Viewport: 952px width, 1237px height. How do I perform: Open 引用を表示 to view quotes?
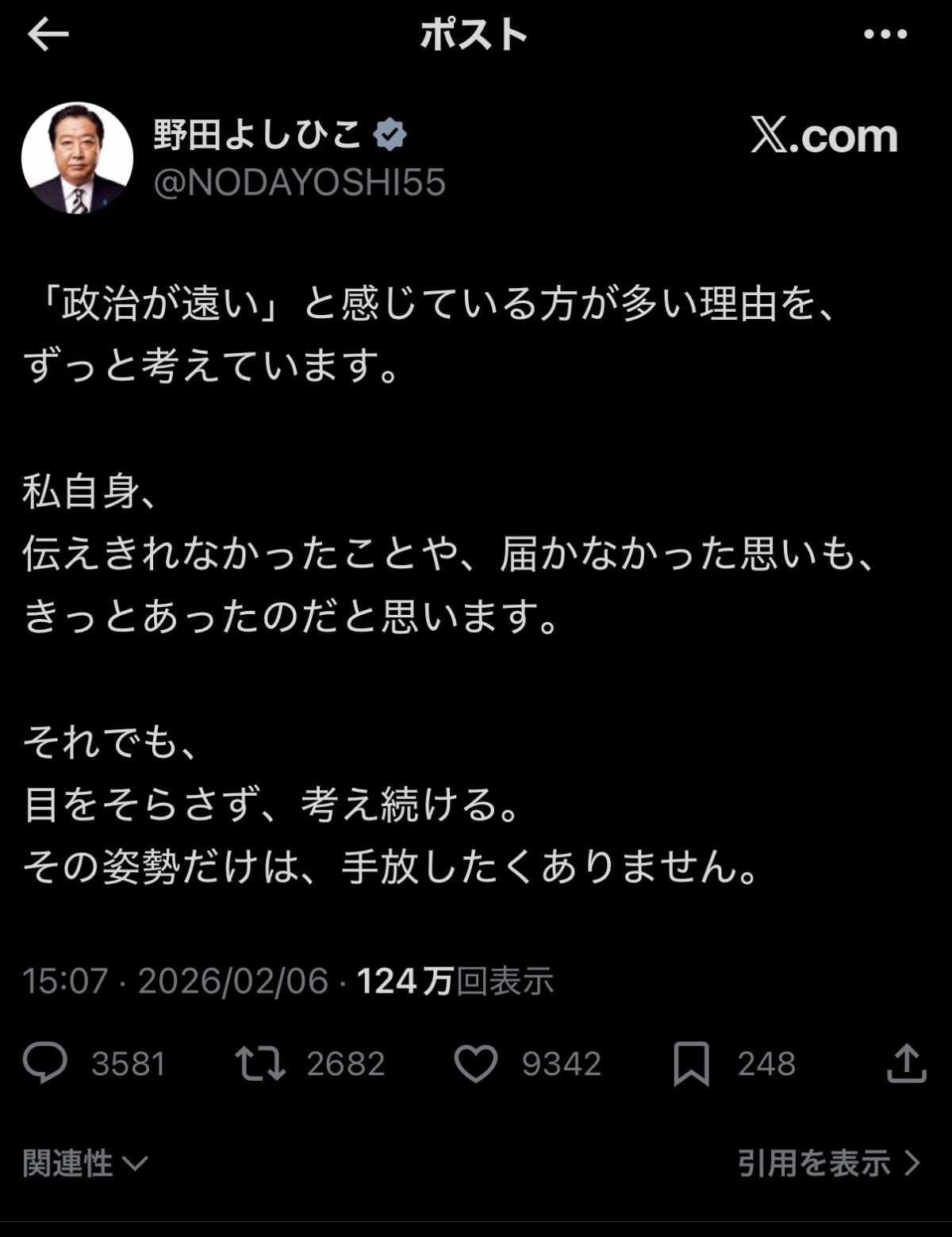pyautogui.click(x=828, y=1163)
